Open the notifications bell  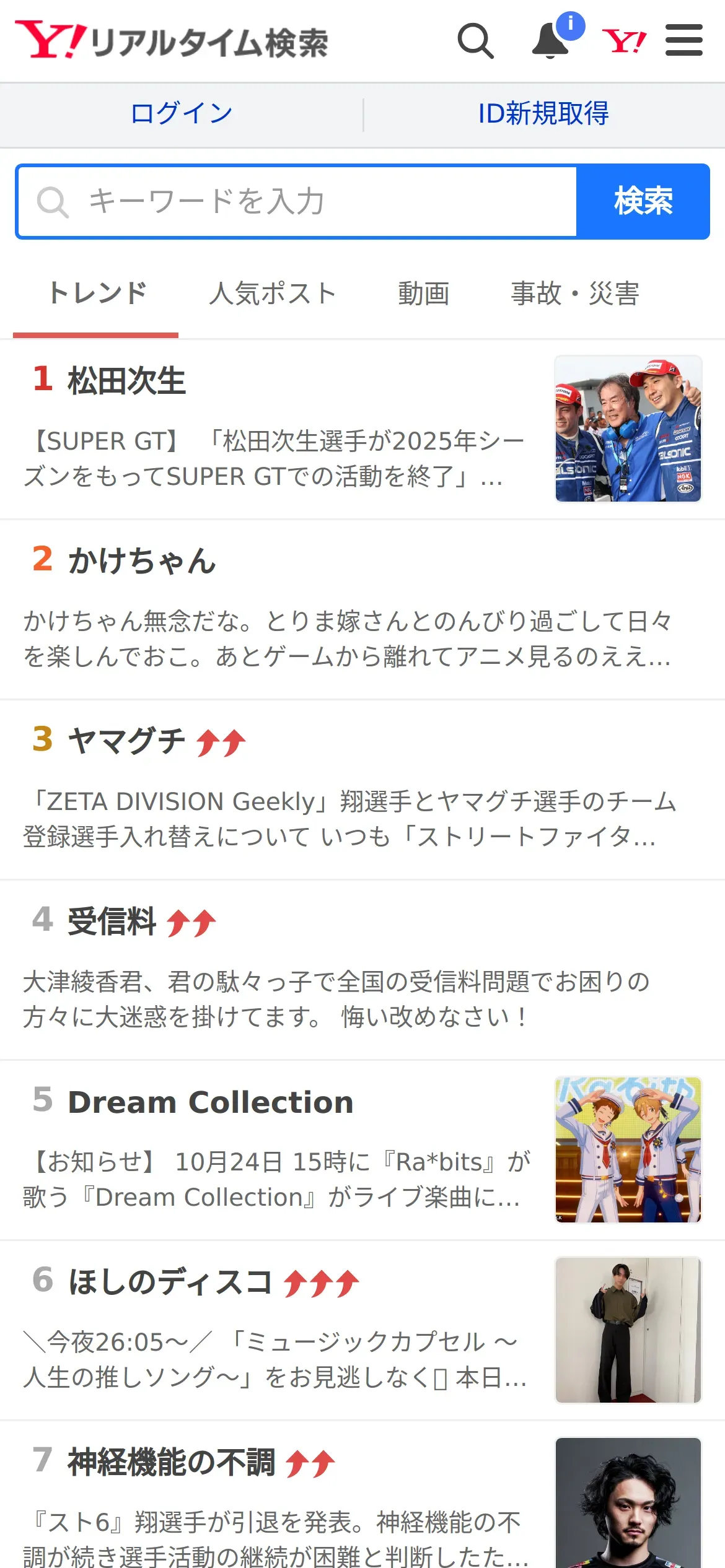(551, 41)
